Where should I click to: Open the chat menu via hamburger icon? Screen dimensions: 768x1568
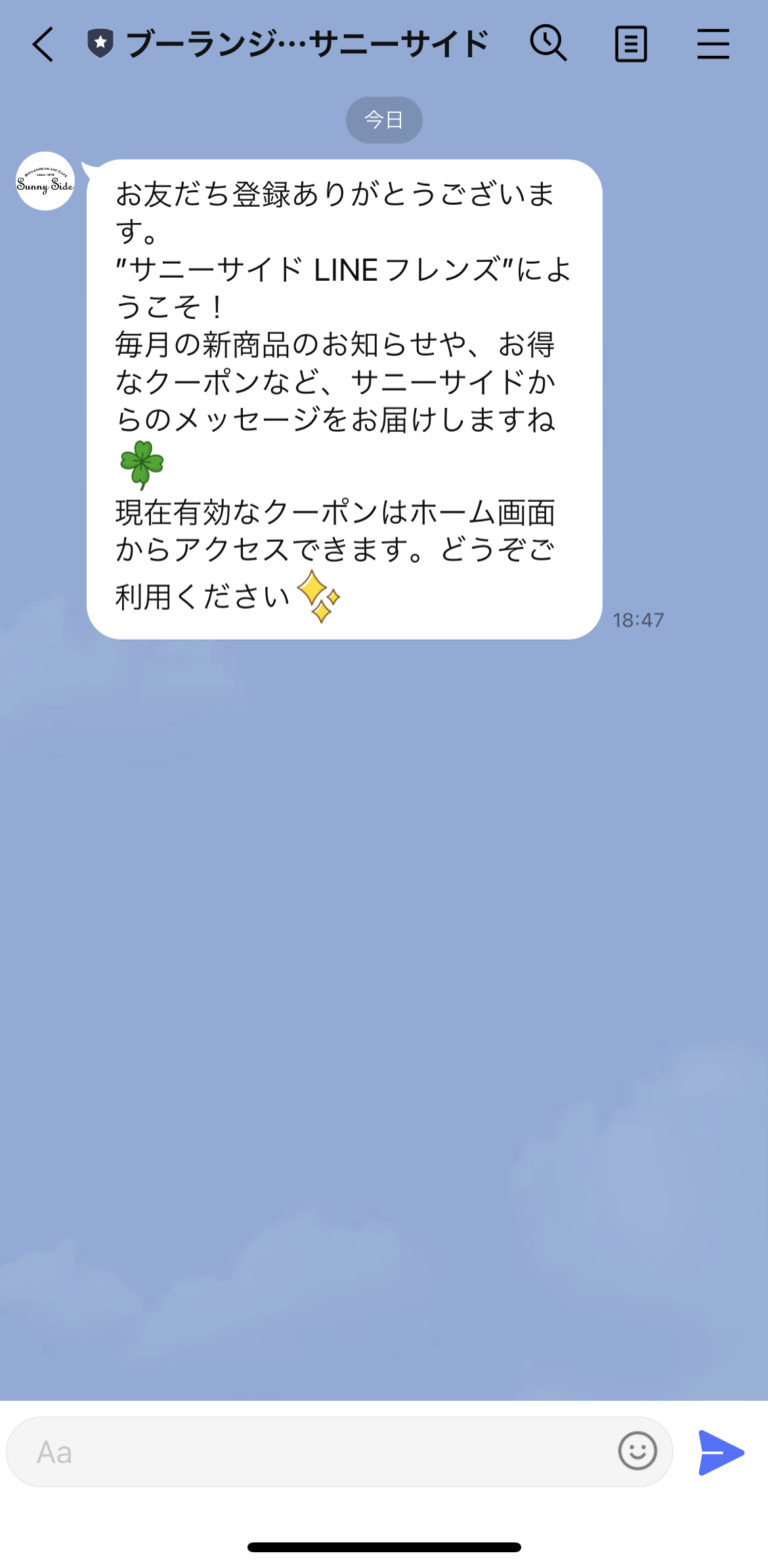[713, 43]
